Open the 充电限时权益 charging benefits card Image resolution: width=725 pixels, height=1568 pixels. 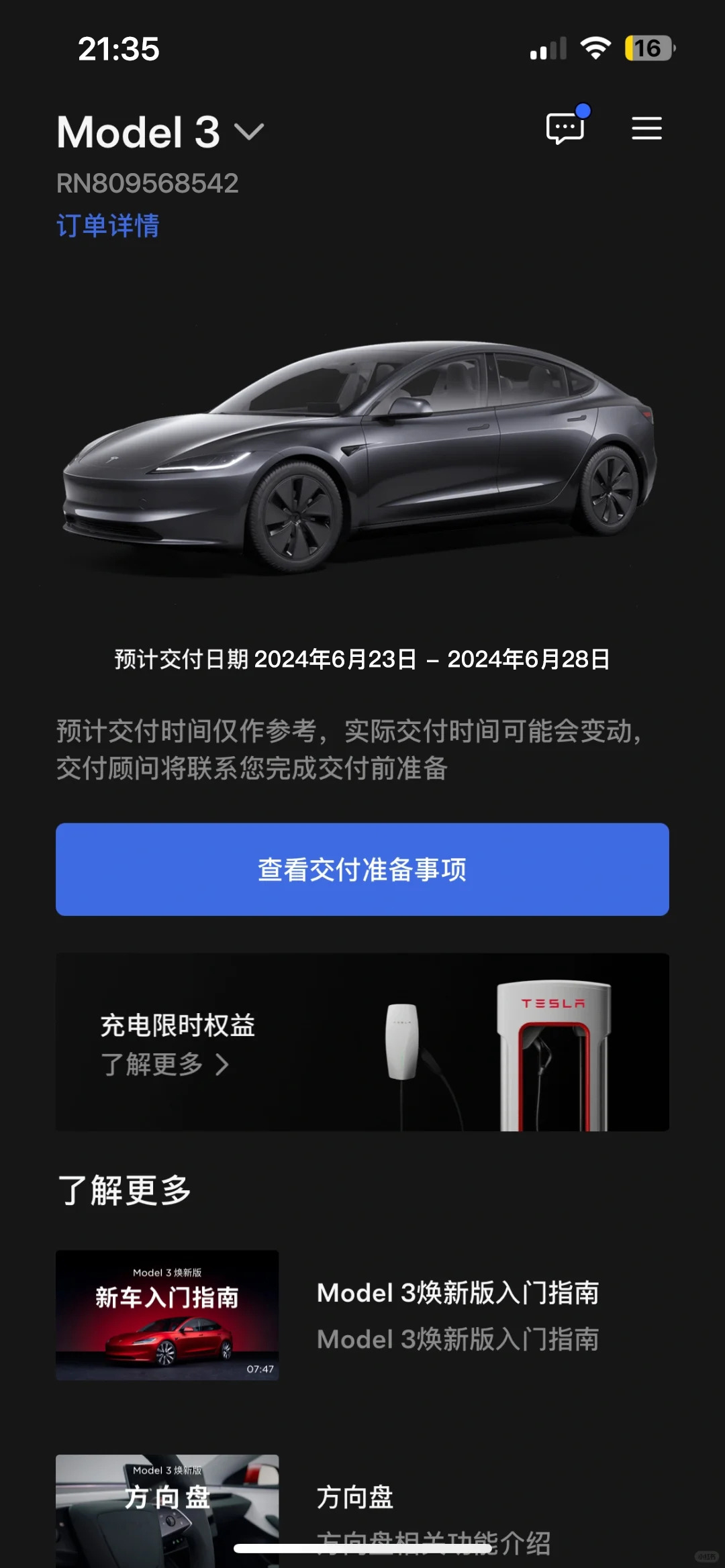(x=362, y=1042)
